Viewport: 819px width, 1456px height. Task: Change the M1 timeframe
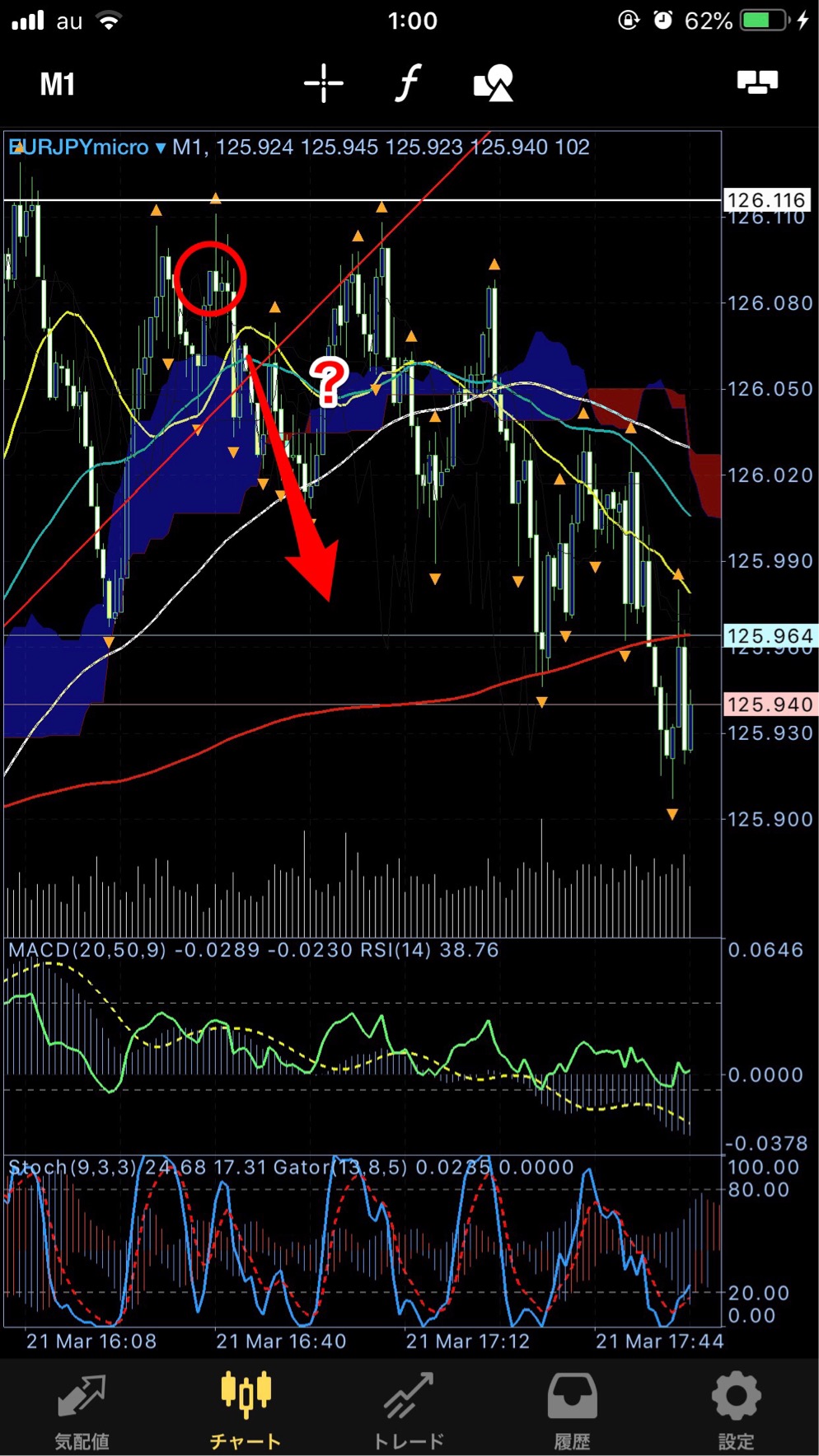pyautogui.click(x=58, y=84)
